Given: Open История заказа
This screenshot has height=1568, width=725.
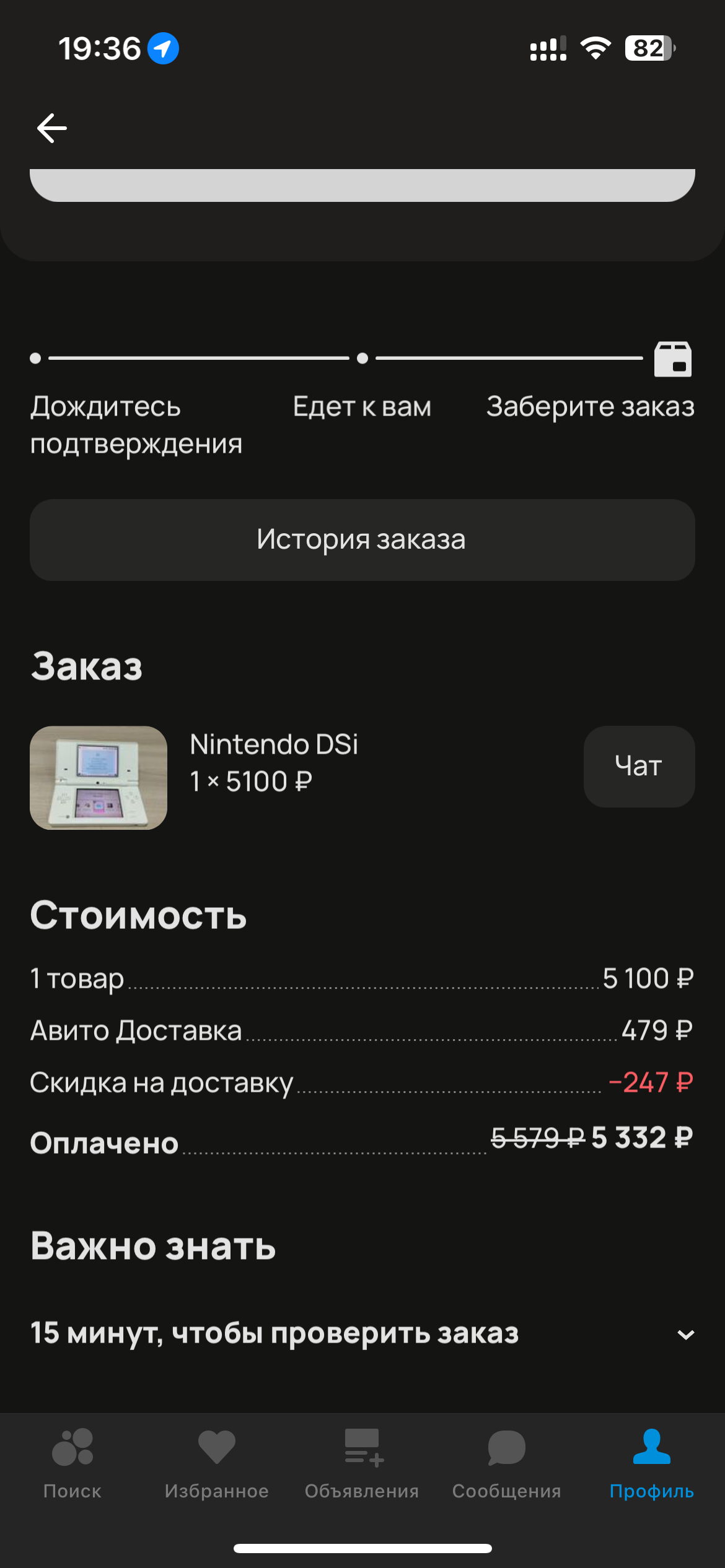Looking at the screenshot, I should (x=362, y=540).
